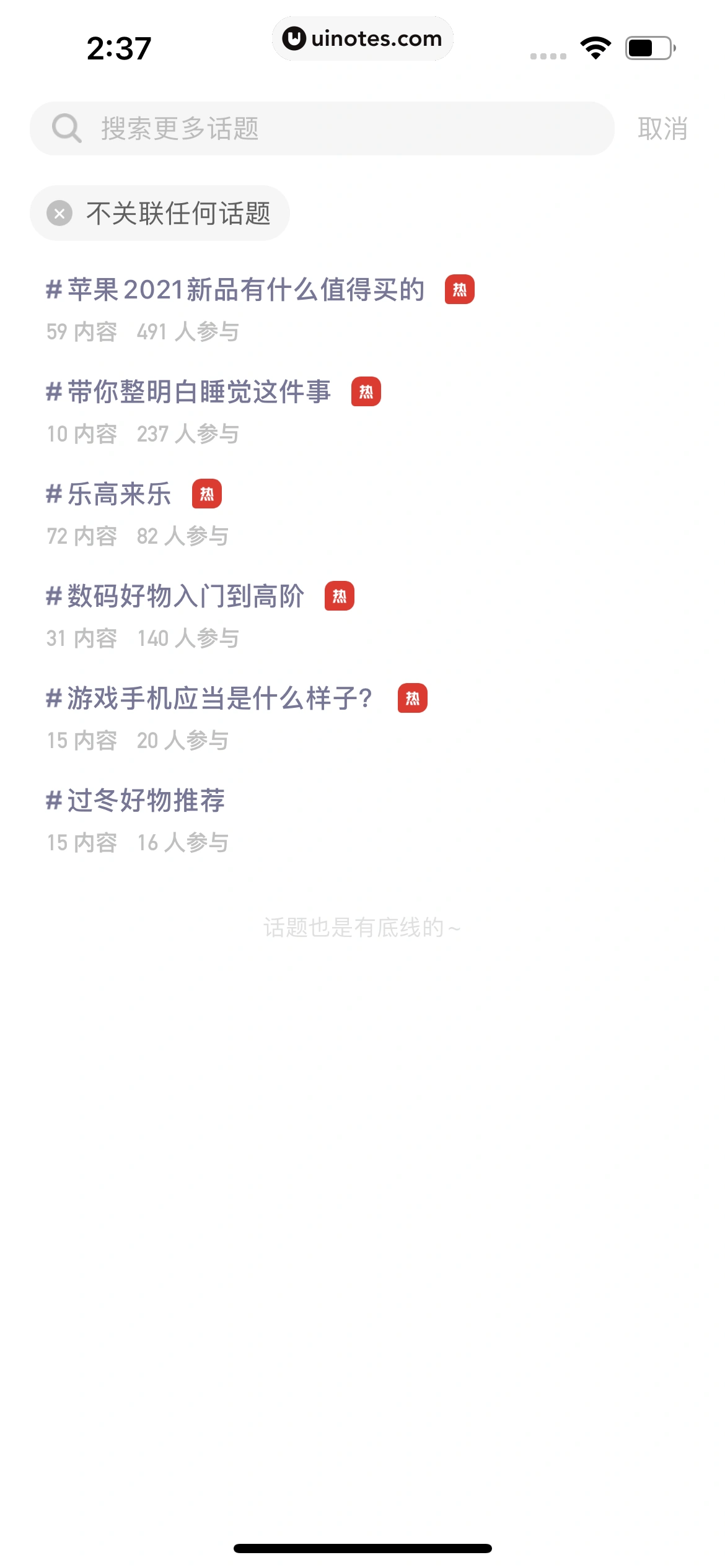Click the search magnifier icon

(67, 128)
